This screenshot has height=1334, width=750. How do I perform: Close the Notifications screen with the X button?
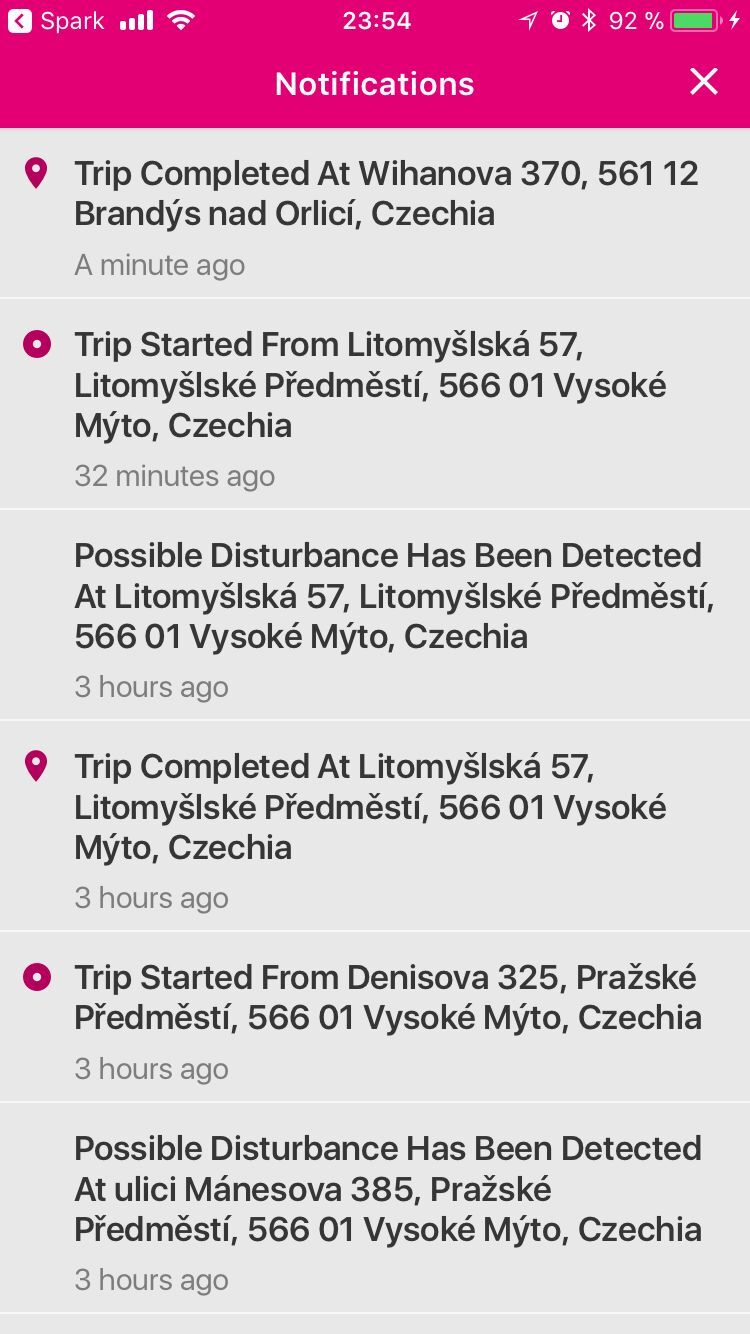[705, 82]
